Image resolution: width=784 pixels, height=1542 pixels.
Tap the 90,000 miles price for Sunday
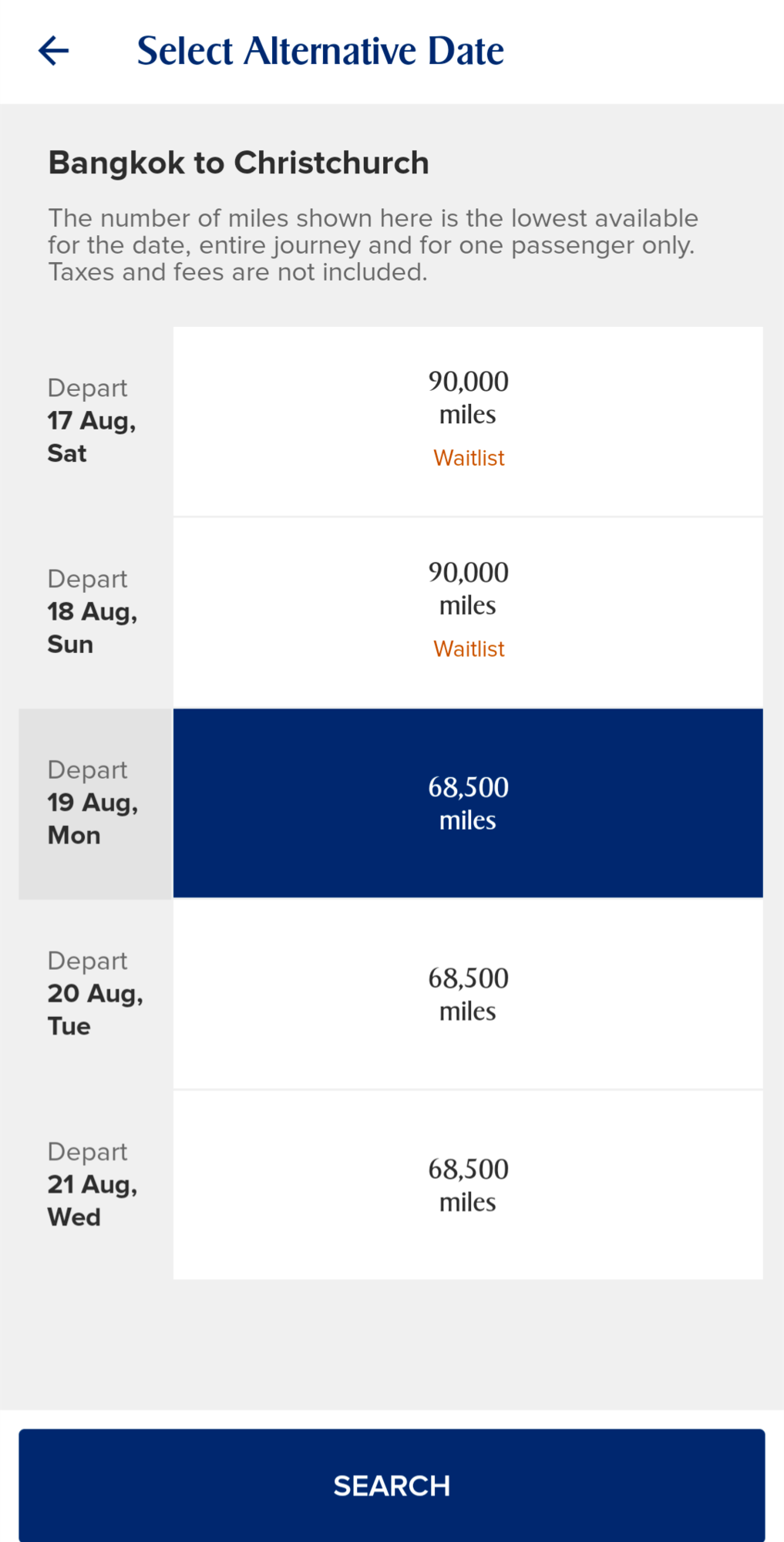point(468,588)
